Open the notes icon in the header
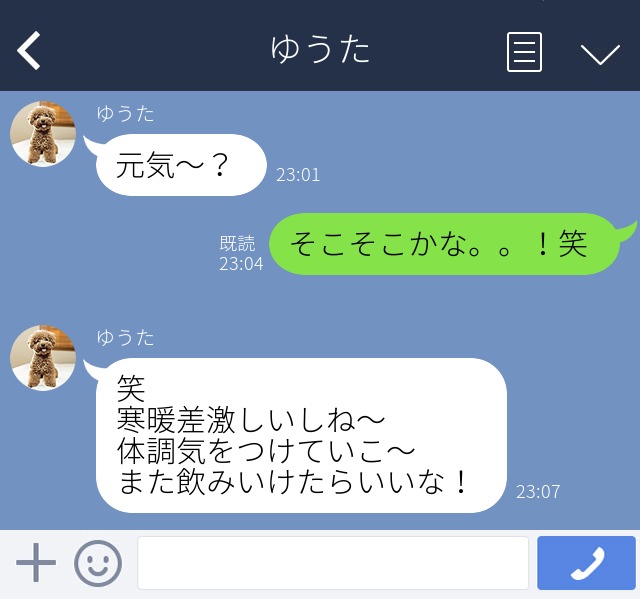This screenshot has width=640, height=599. coord(524,51)
